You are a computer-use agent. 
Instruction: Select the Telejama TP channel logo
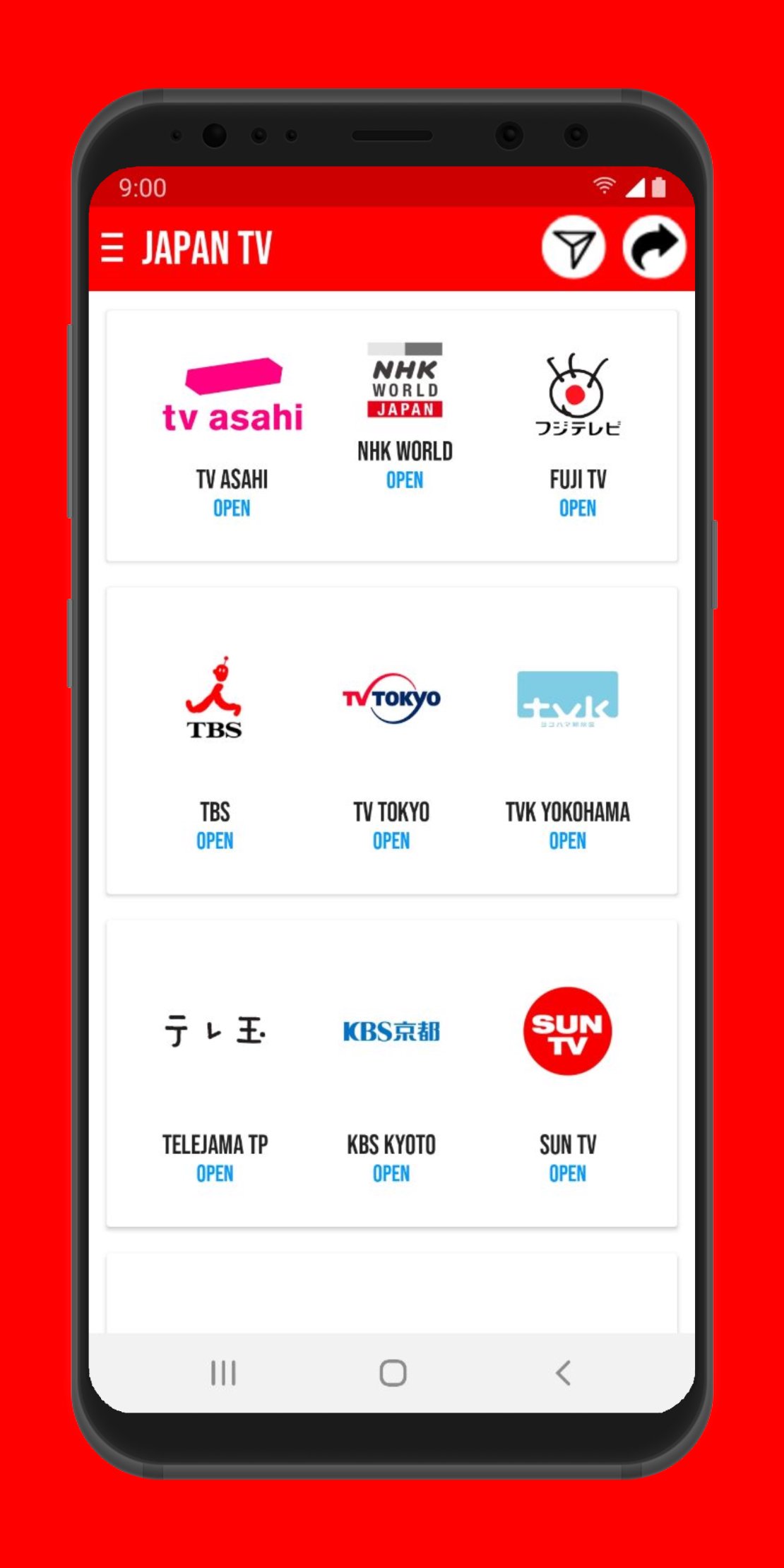pyautogui.click(x=214, y=1031)
